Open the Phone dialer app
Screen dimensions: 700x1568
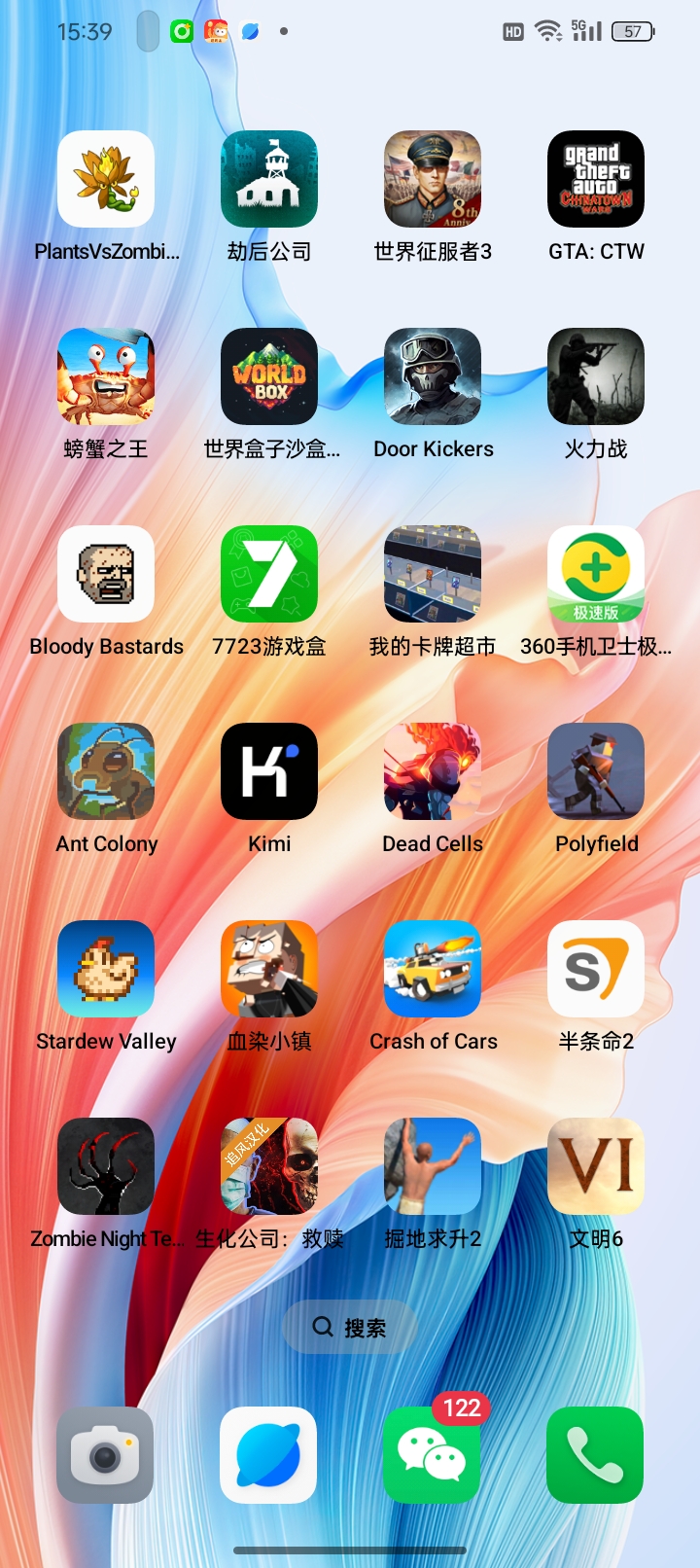tap(595, 1455)
